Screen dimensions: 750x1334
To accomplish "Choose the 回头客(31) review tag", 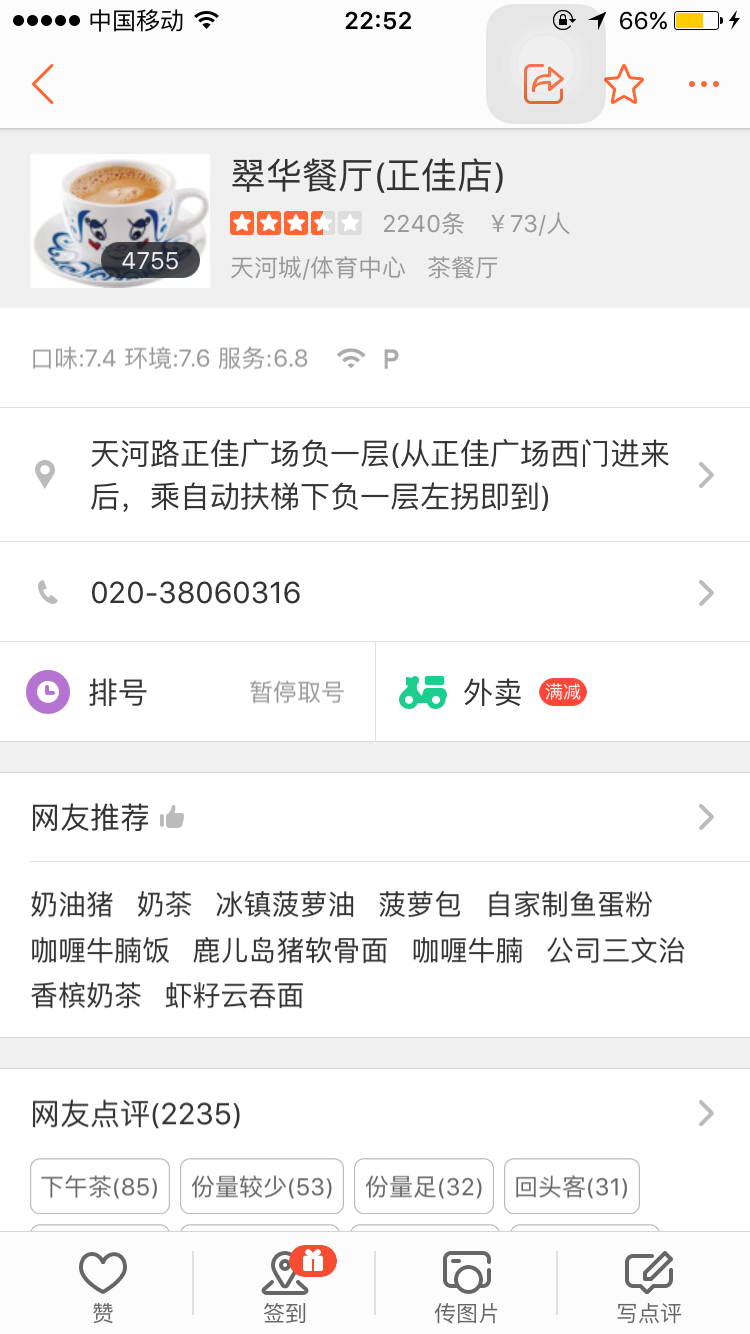I will pyautogui.click(x=572, y=1187).
